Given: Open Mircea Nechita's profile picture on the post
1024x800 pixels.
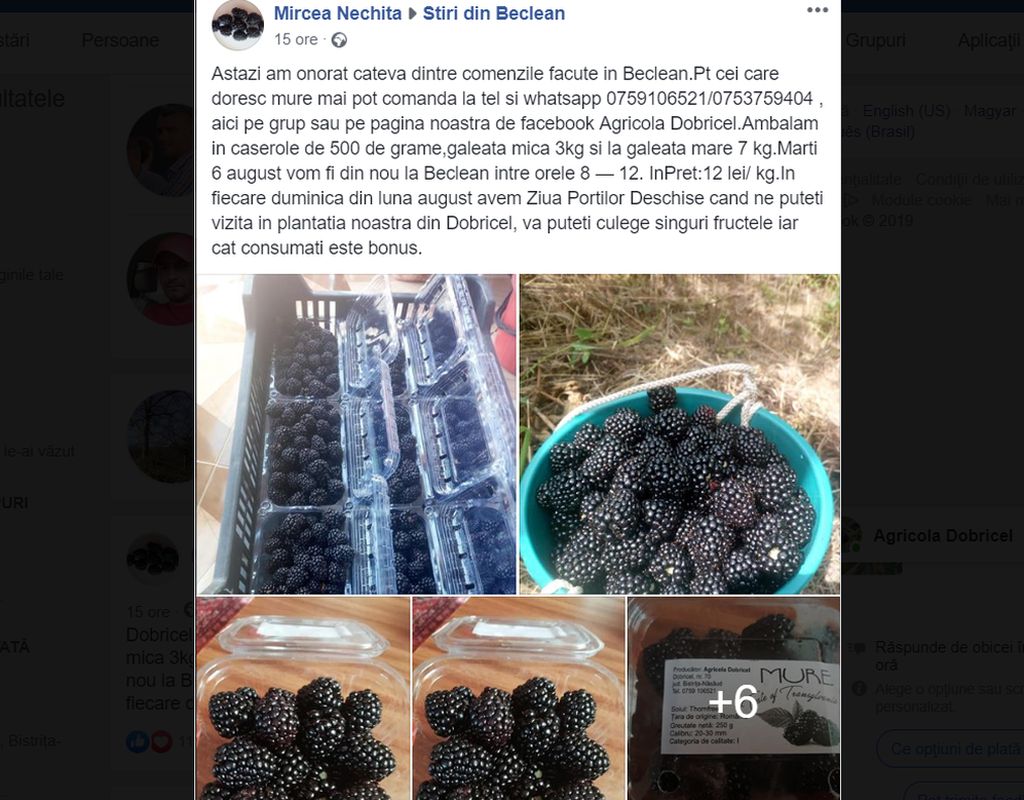Looking at the screenshot, I should 238,24.
